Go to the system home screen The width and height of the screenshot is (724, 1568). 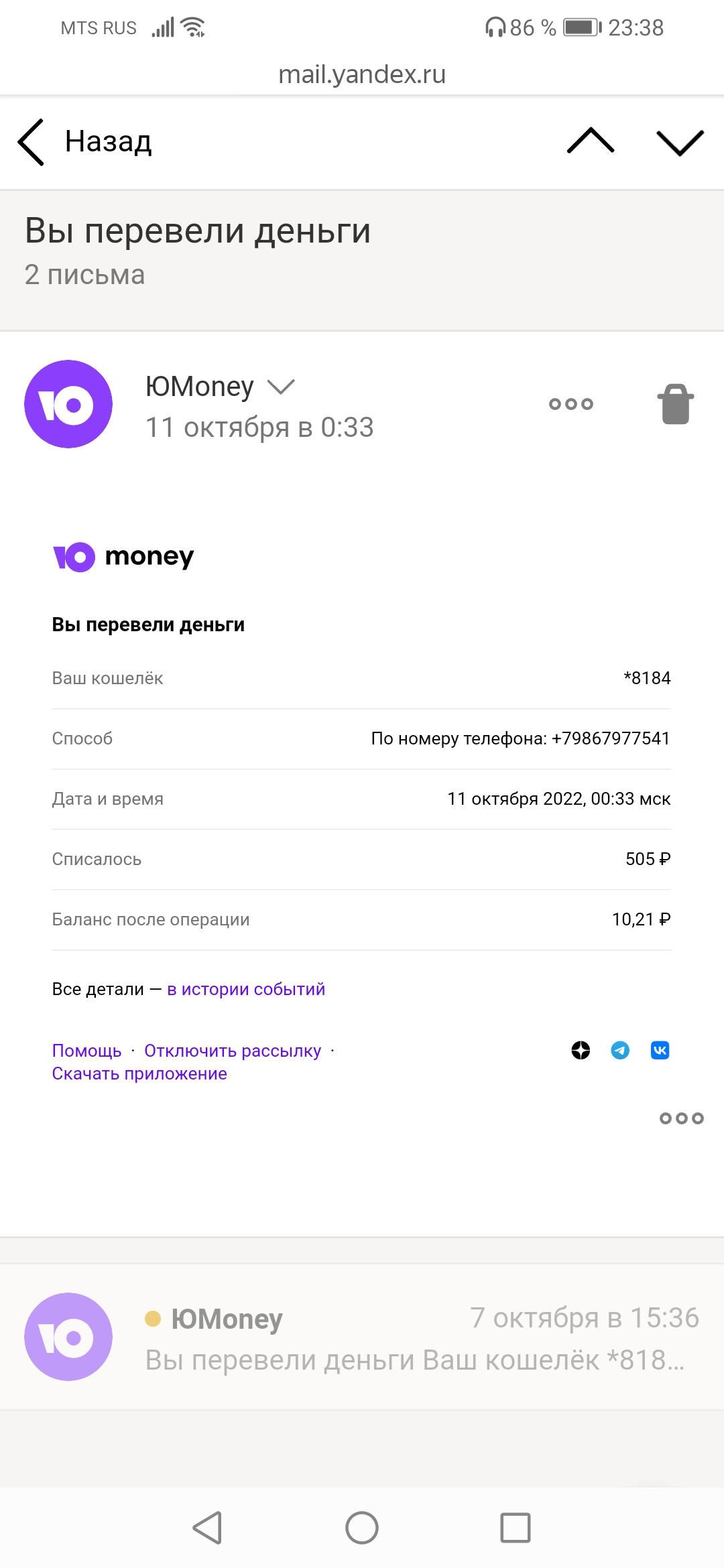(x=362, y=1528)
